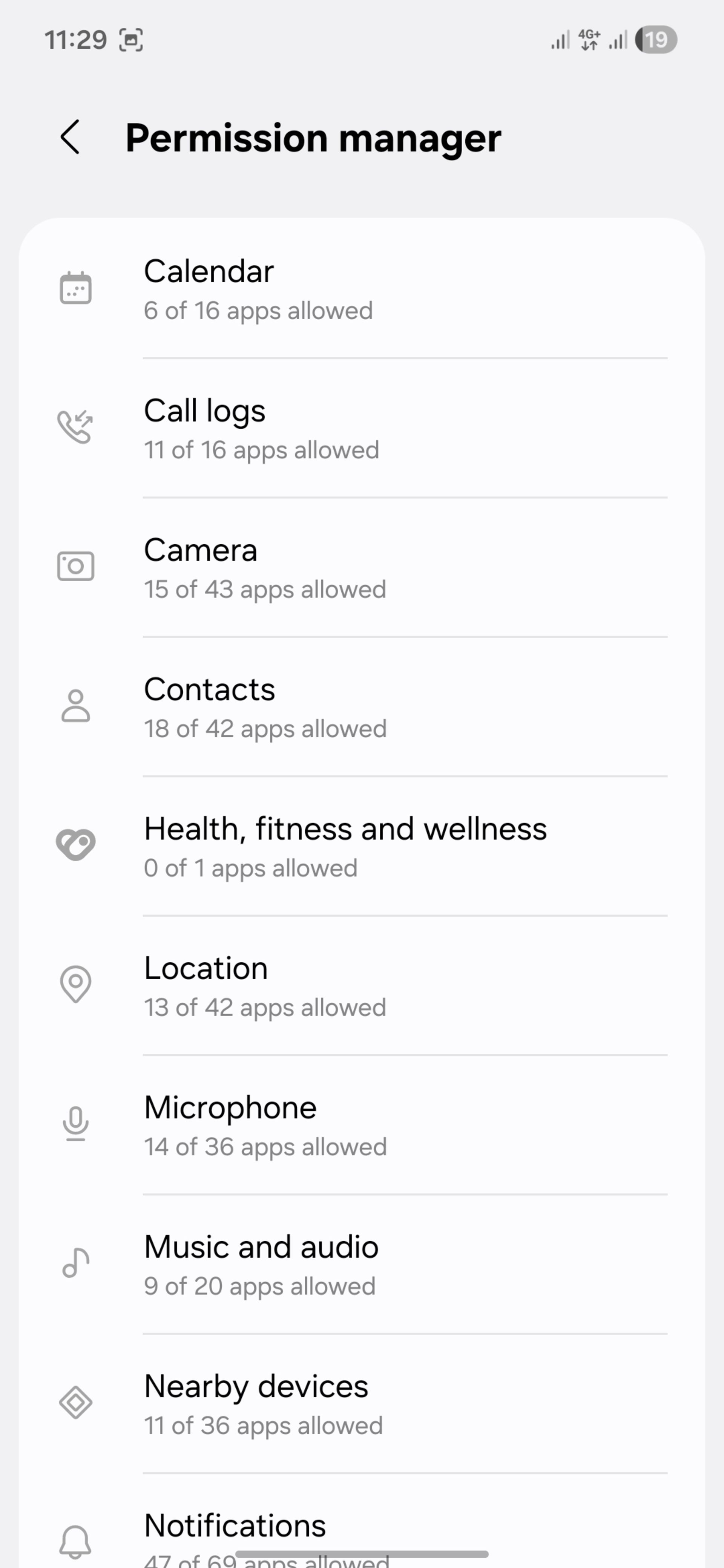This screenshot has height=1568, width=724.
Task: Check which apps use Location
Action: (362, 986)
